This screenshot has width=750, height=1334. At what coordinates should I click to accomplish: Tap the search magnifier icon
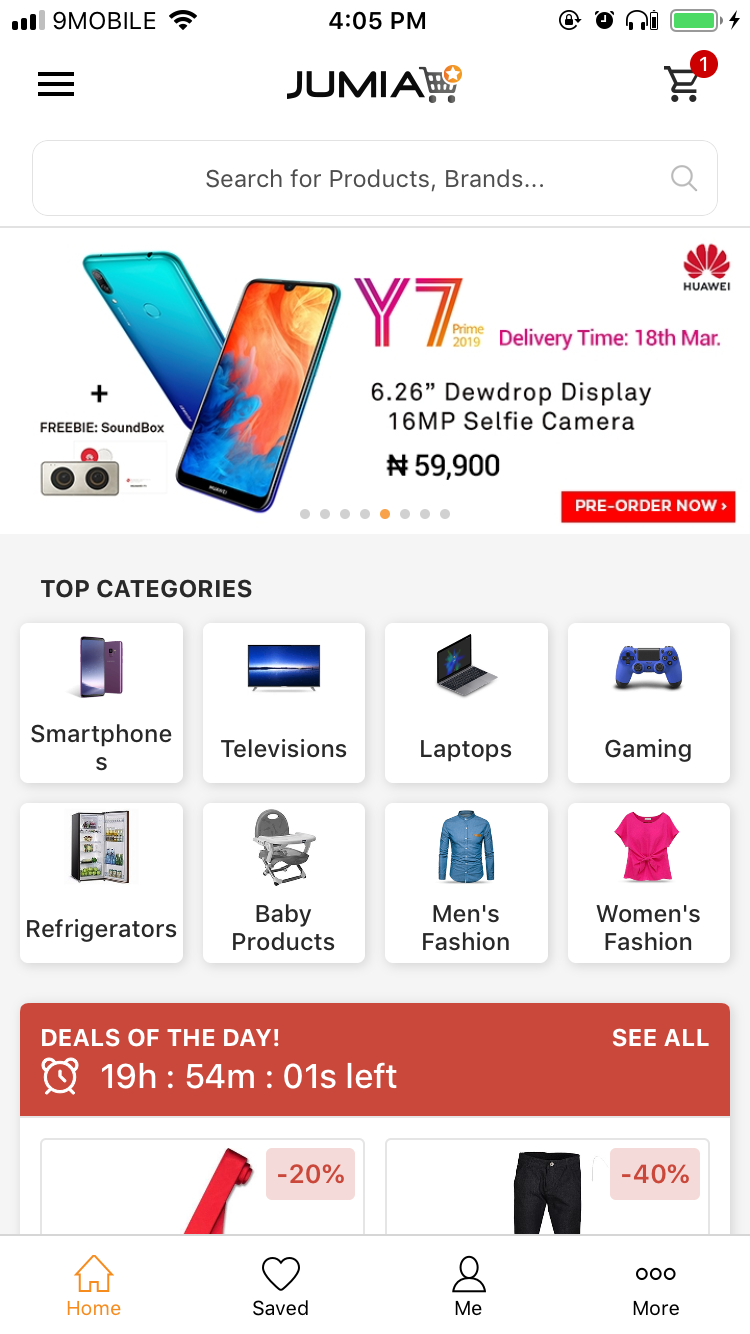tap(683, 178)
